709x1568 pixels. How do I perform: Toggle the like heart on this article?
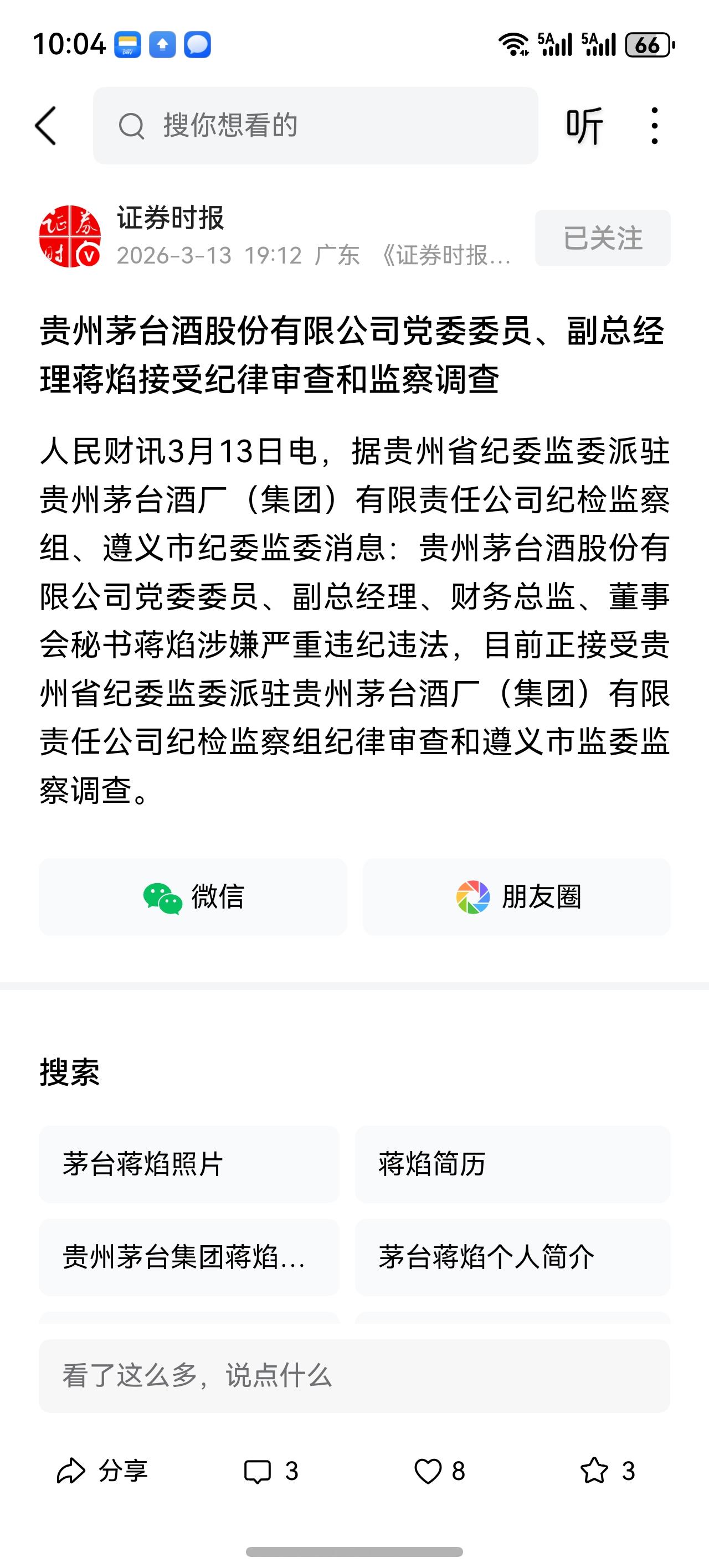pyautogui.click(x=439, y=1472)
